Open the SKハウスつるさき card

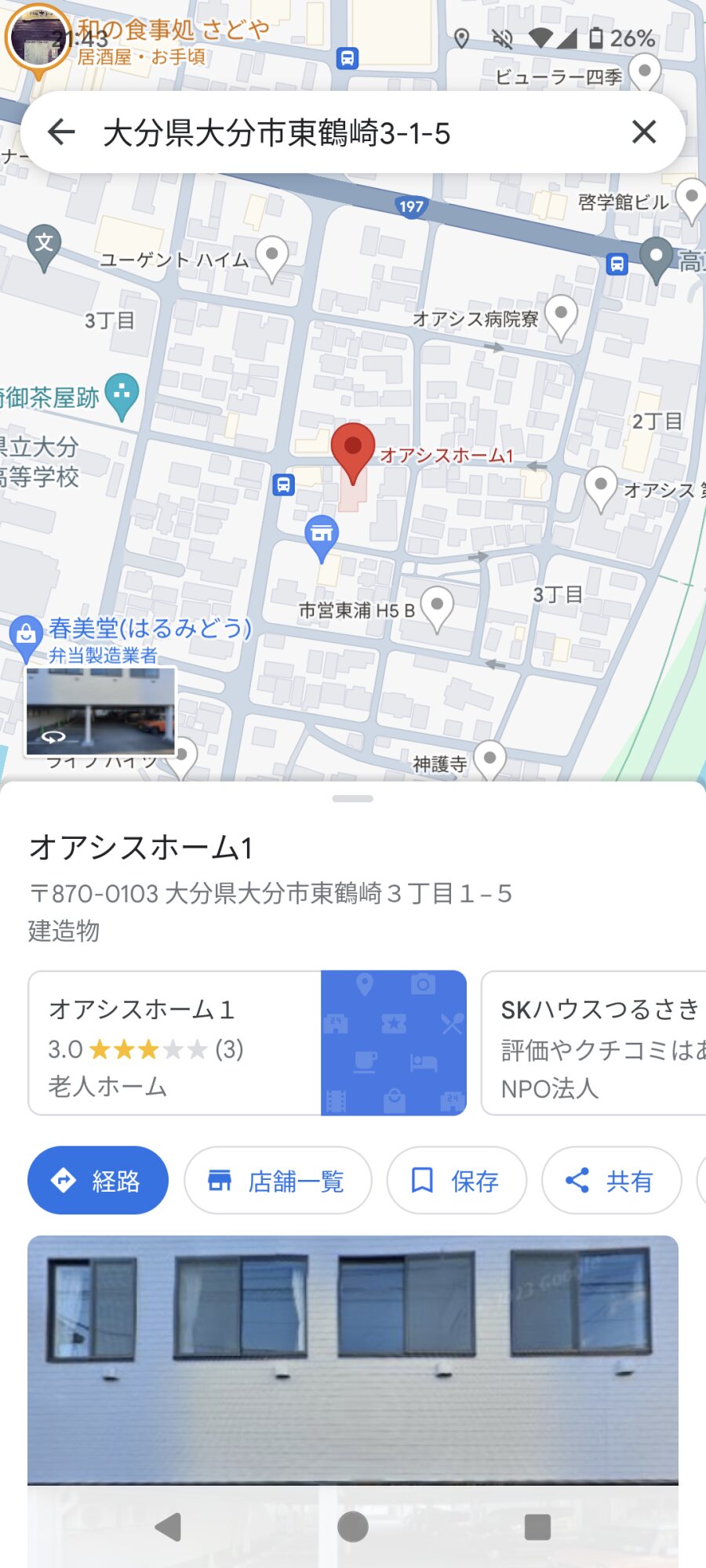(594, 1043)
